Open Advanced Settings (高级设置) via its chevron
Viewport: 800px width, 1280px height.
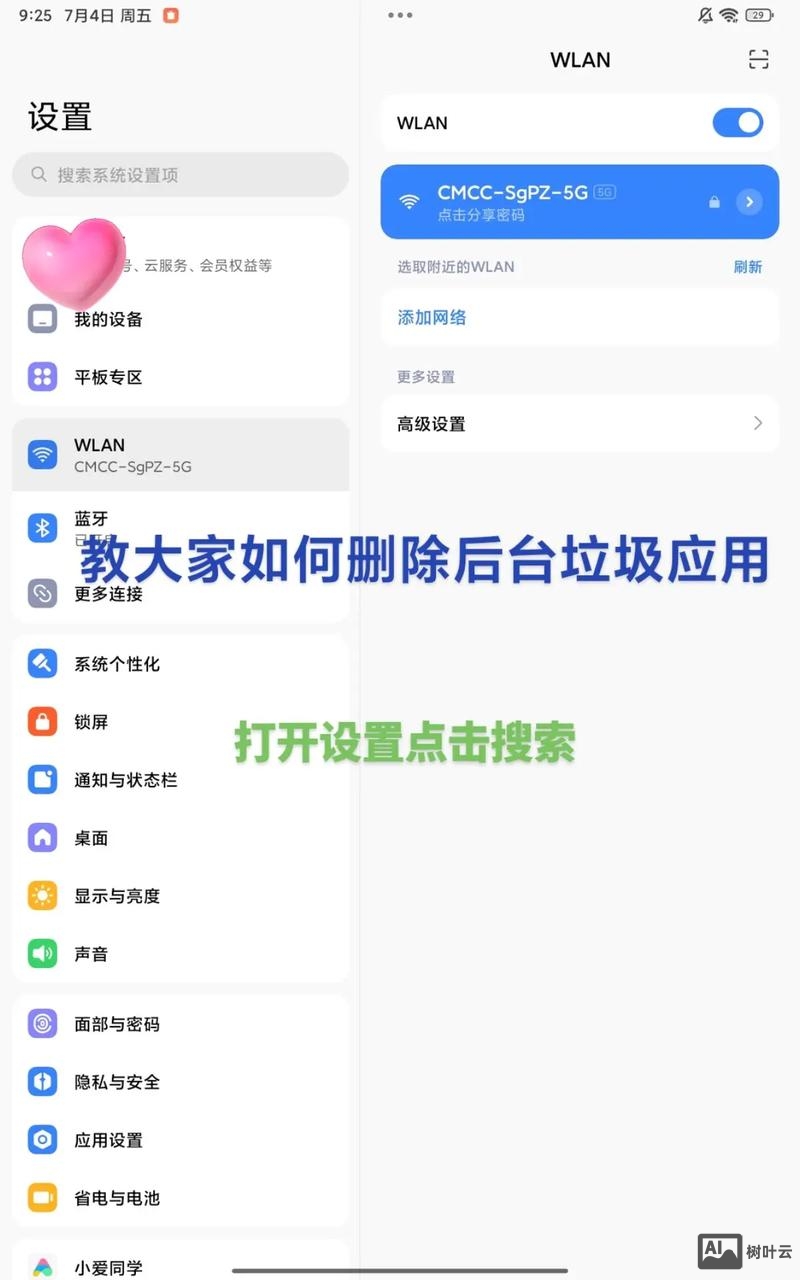click(757, 423)
